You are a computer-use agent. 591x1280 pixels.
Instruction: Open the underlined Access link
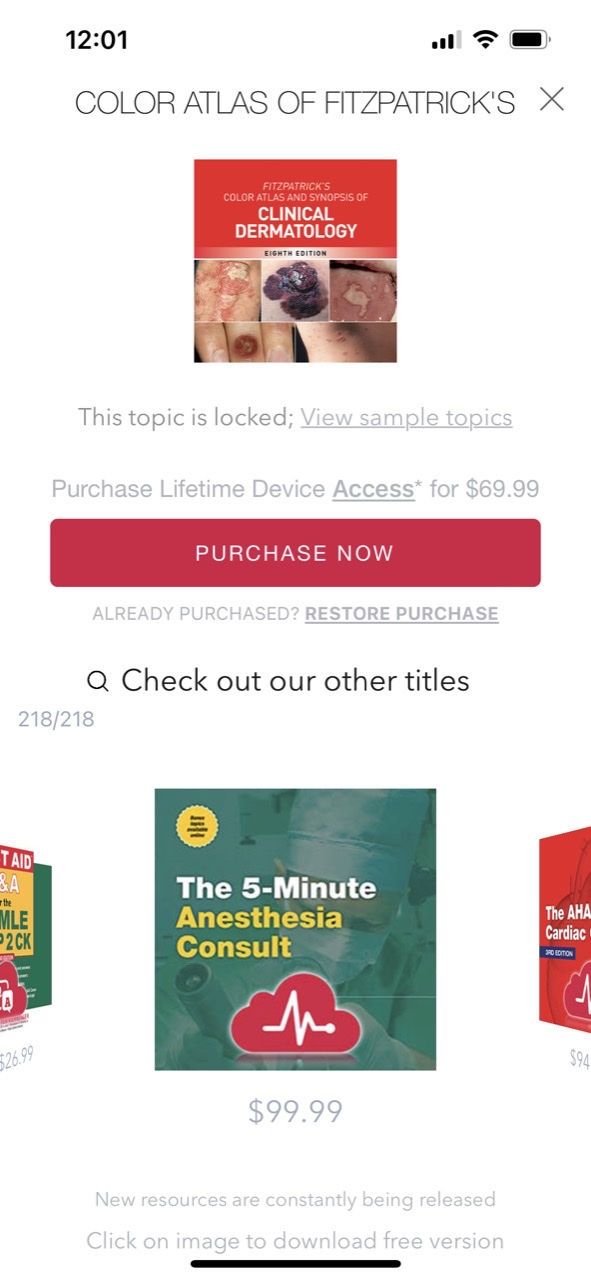373,489
